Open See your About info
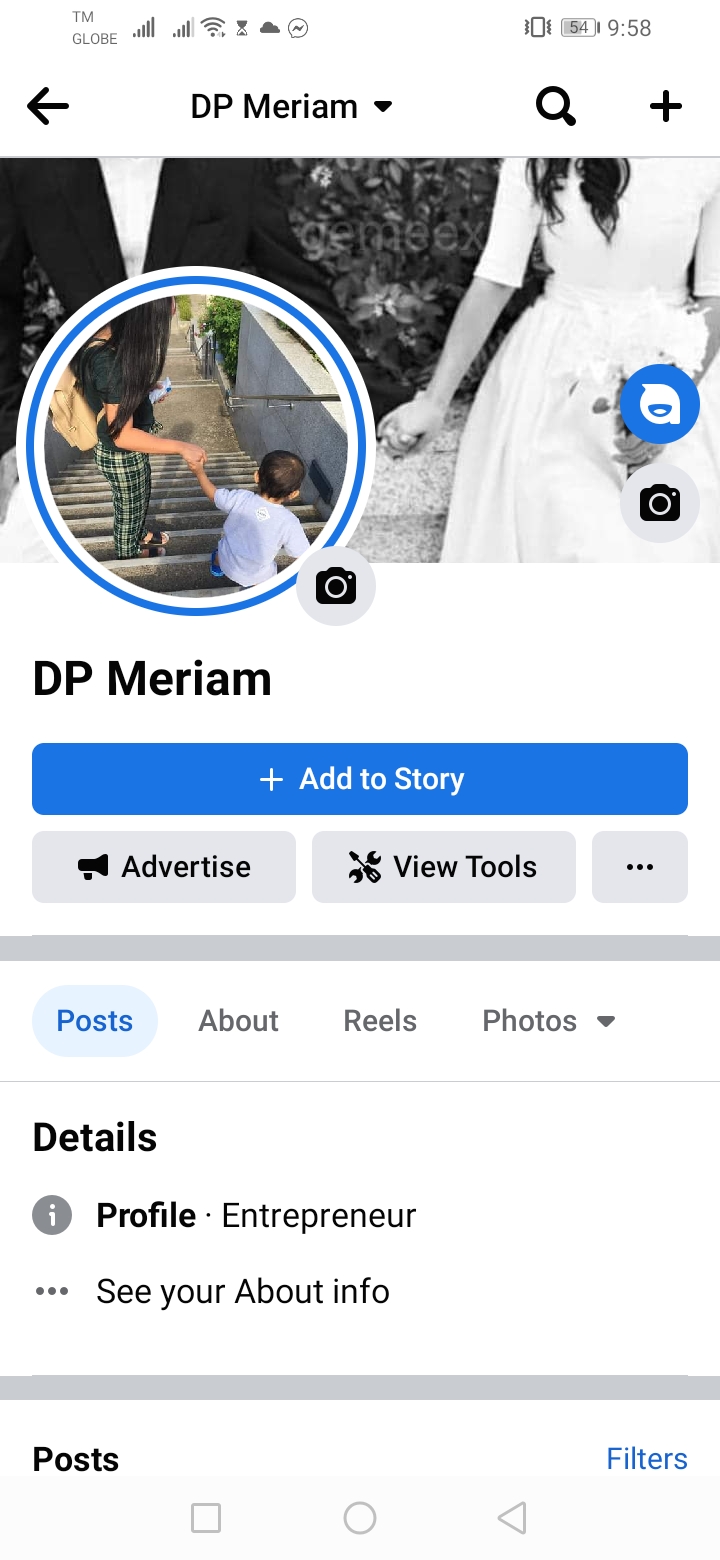This screenshot has height=1560, width=720. pos(243,1291)
